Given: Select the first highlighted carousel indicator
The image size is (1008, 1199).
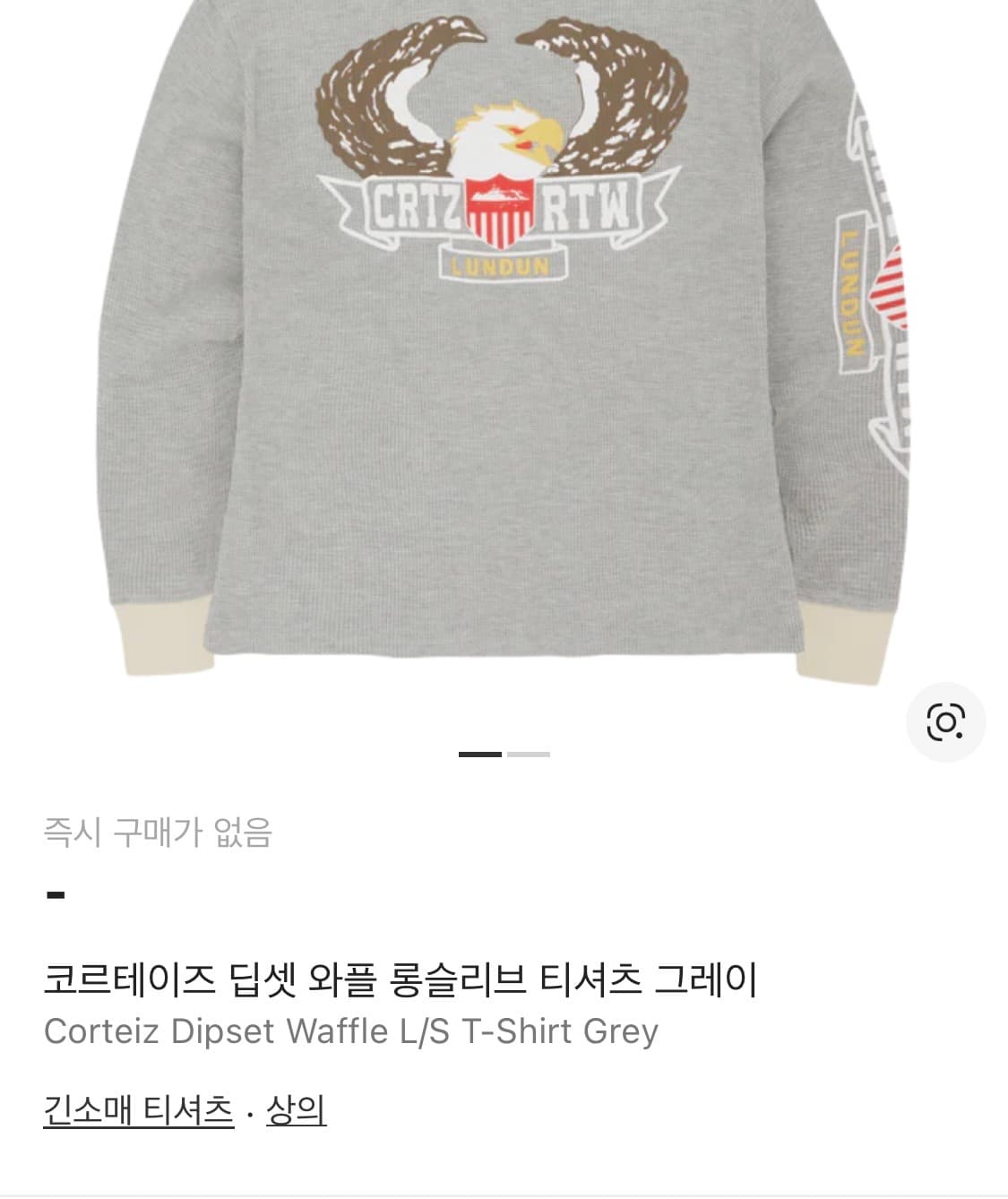Looking at the screenshot, I should coord(479,756).
